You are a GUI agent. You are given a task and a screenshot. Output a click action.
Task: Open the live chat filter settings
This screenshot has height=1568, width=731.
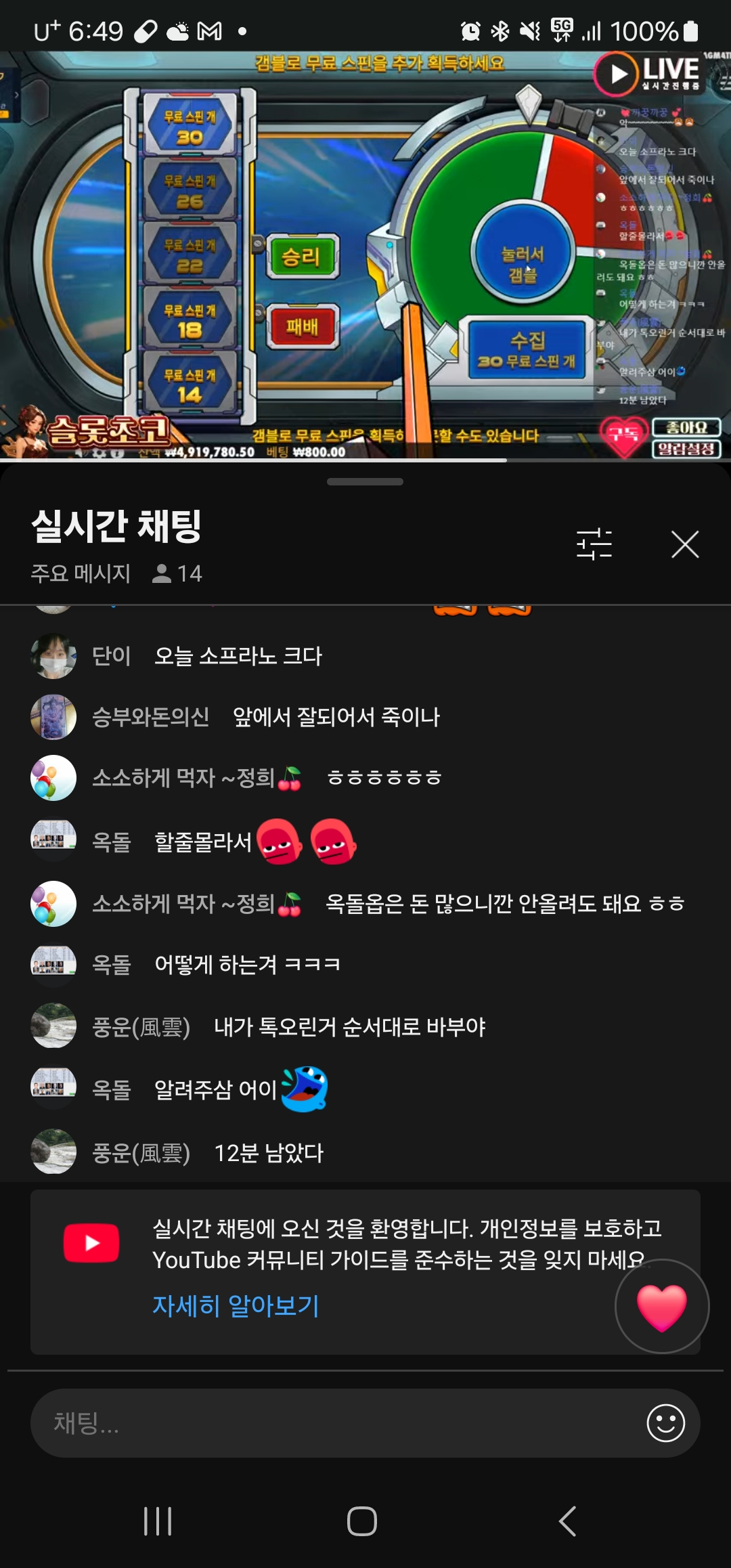pyautogui.click(x=594, y=544)
